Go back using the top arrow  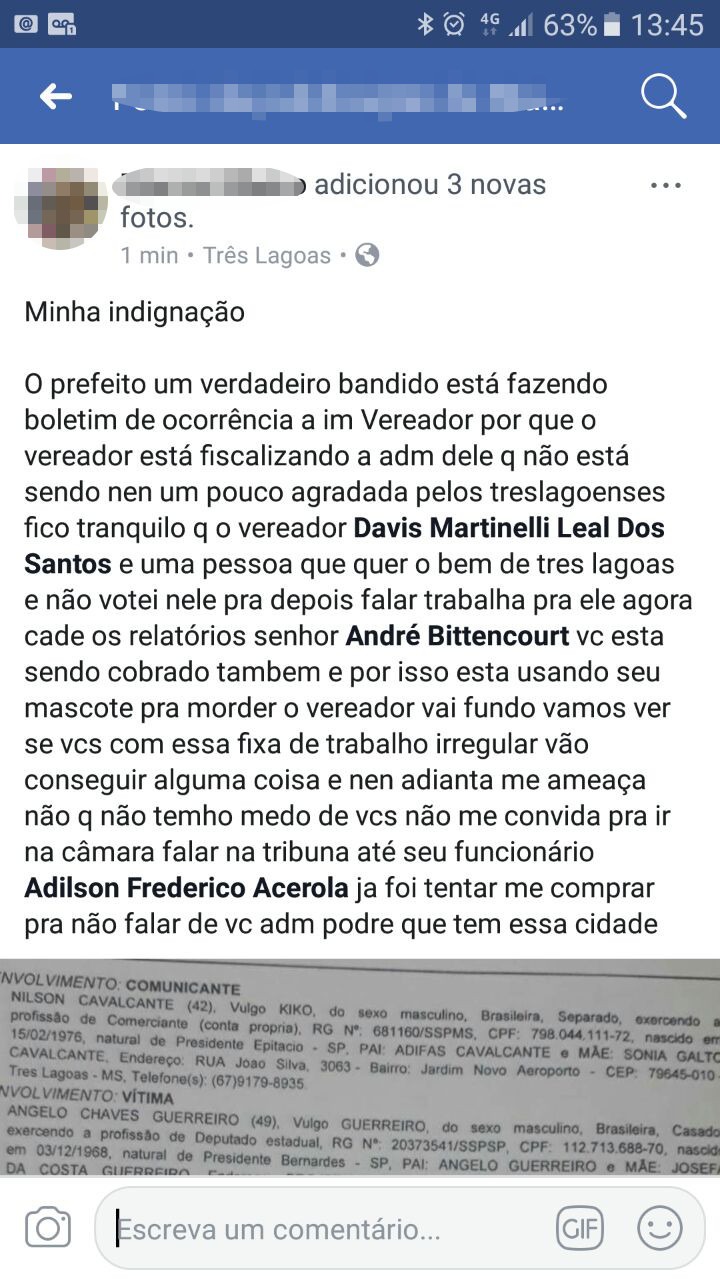[x=56, y=96]
